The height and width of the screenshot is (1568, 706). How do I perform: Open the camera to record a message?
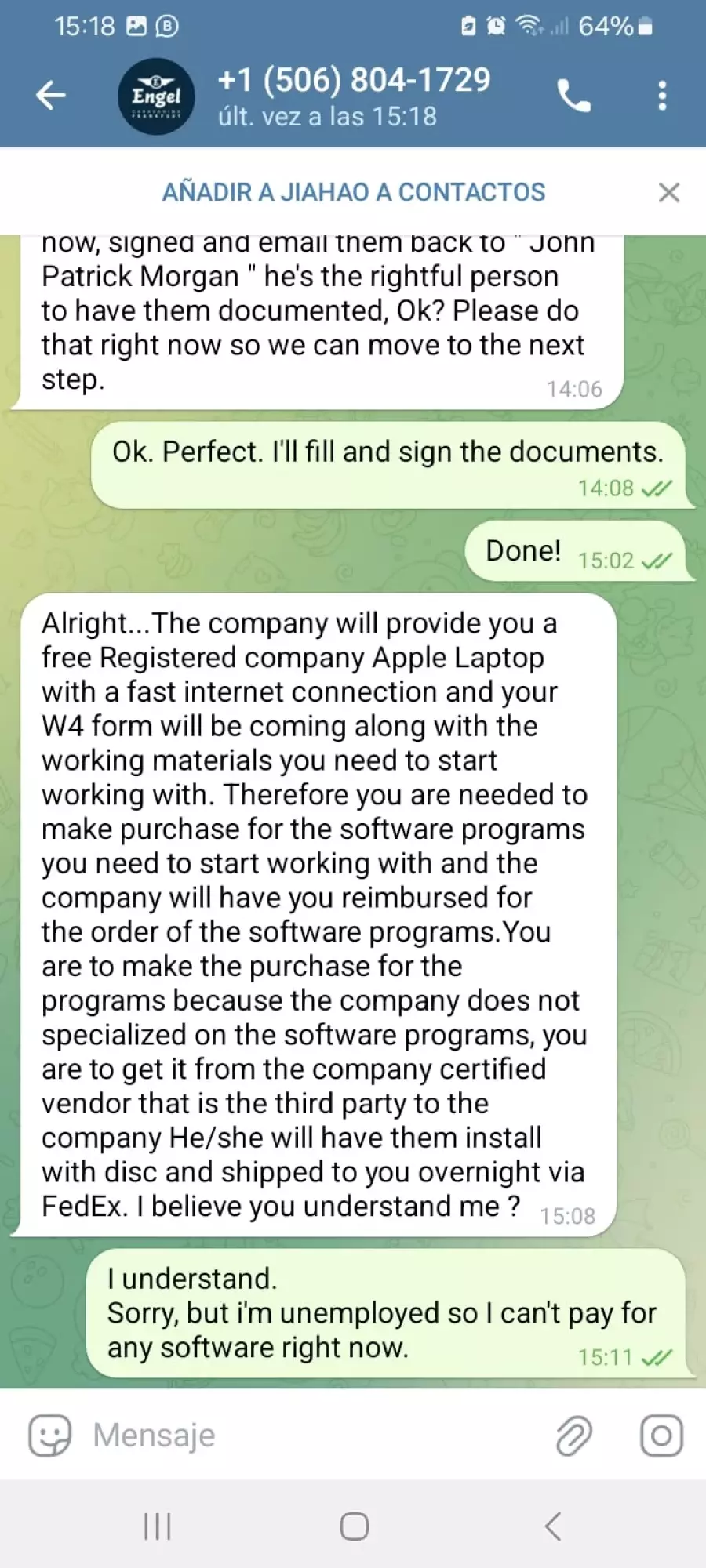pos(661,1436)
